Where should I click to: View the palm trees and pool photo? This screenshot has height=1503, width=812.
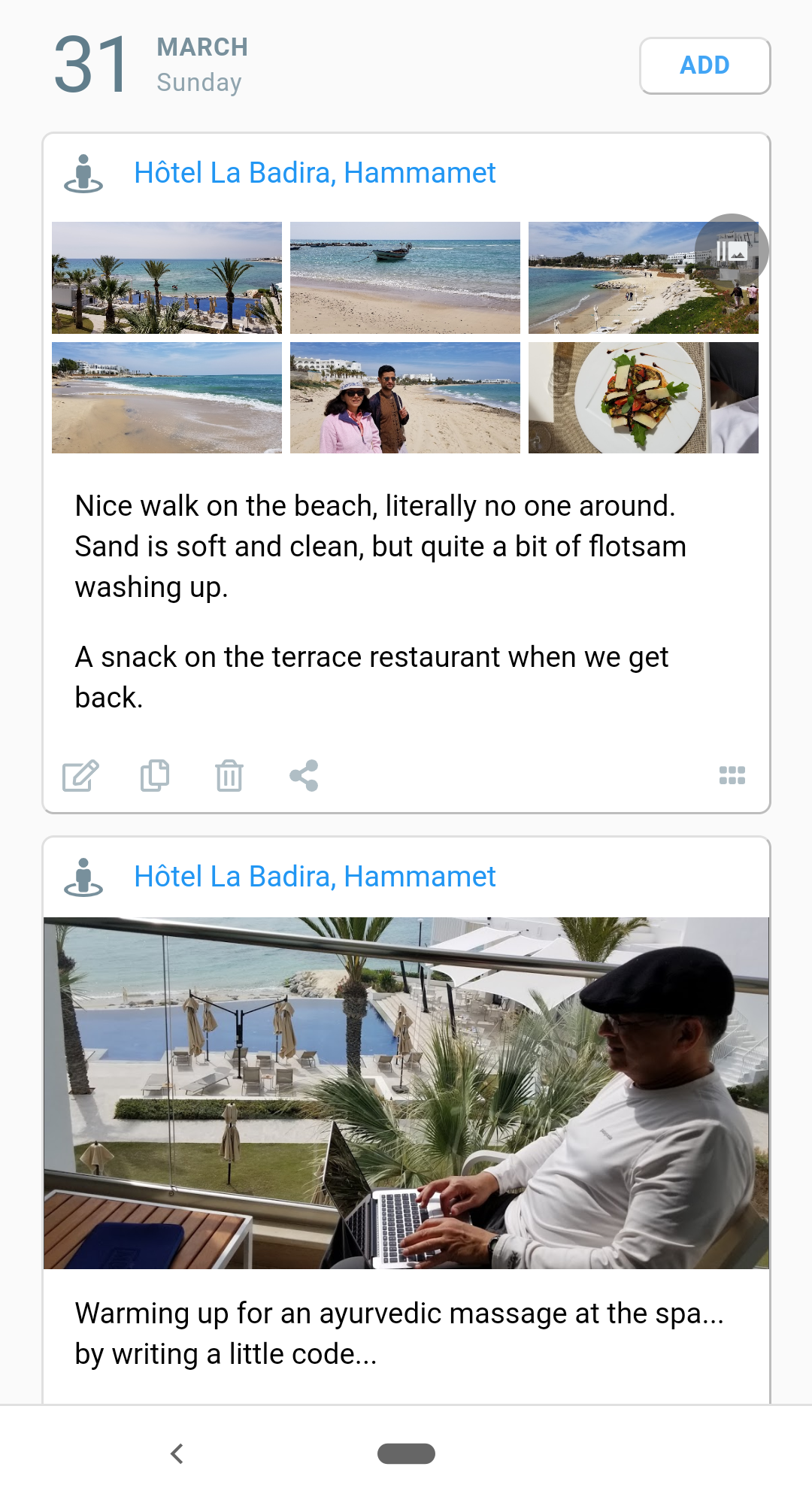[x=166, y=277]
